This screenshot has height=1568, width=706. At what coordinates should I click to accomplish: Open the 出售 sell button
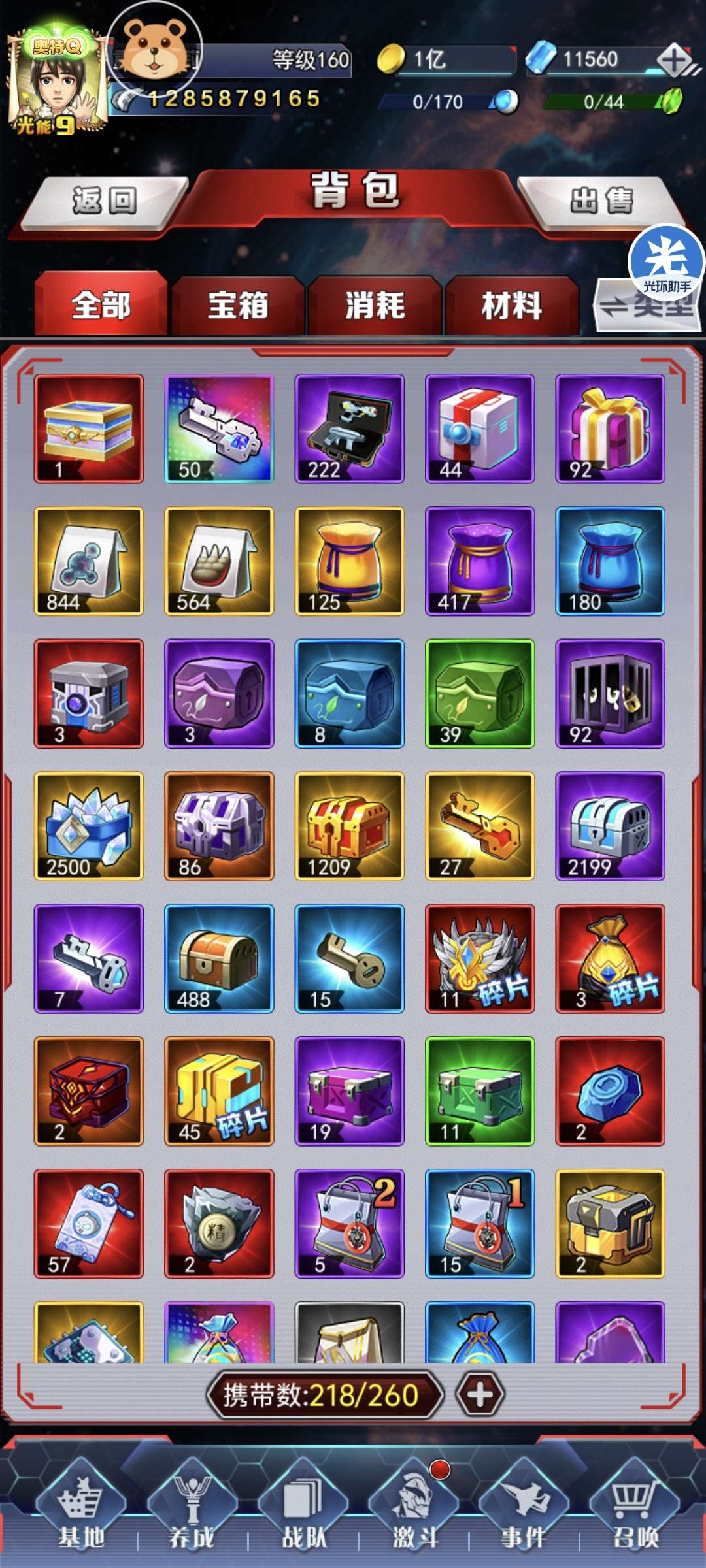tap(601, 201)
